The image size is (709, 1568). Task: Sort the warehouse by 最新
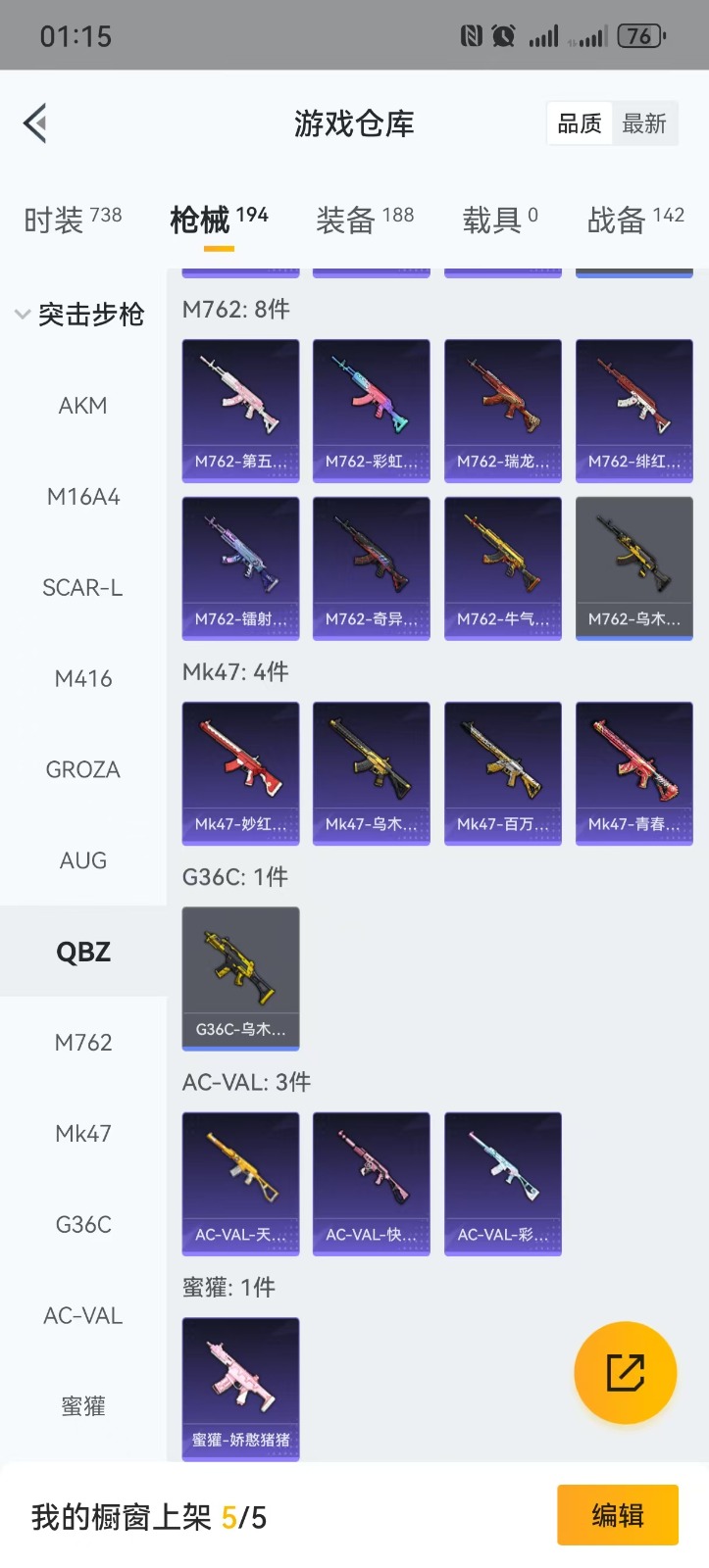click(644, 124)
